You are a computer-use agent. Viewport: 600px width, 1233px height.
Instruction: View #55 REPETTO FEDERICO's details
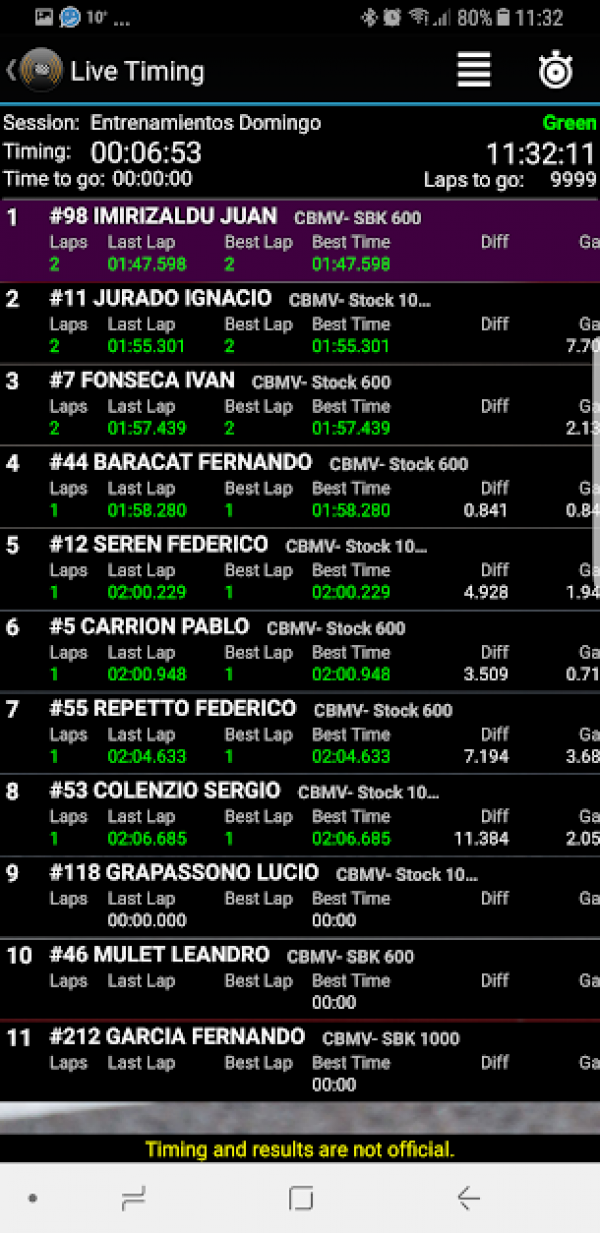(x=300, y=732)
